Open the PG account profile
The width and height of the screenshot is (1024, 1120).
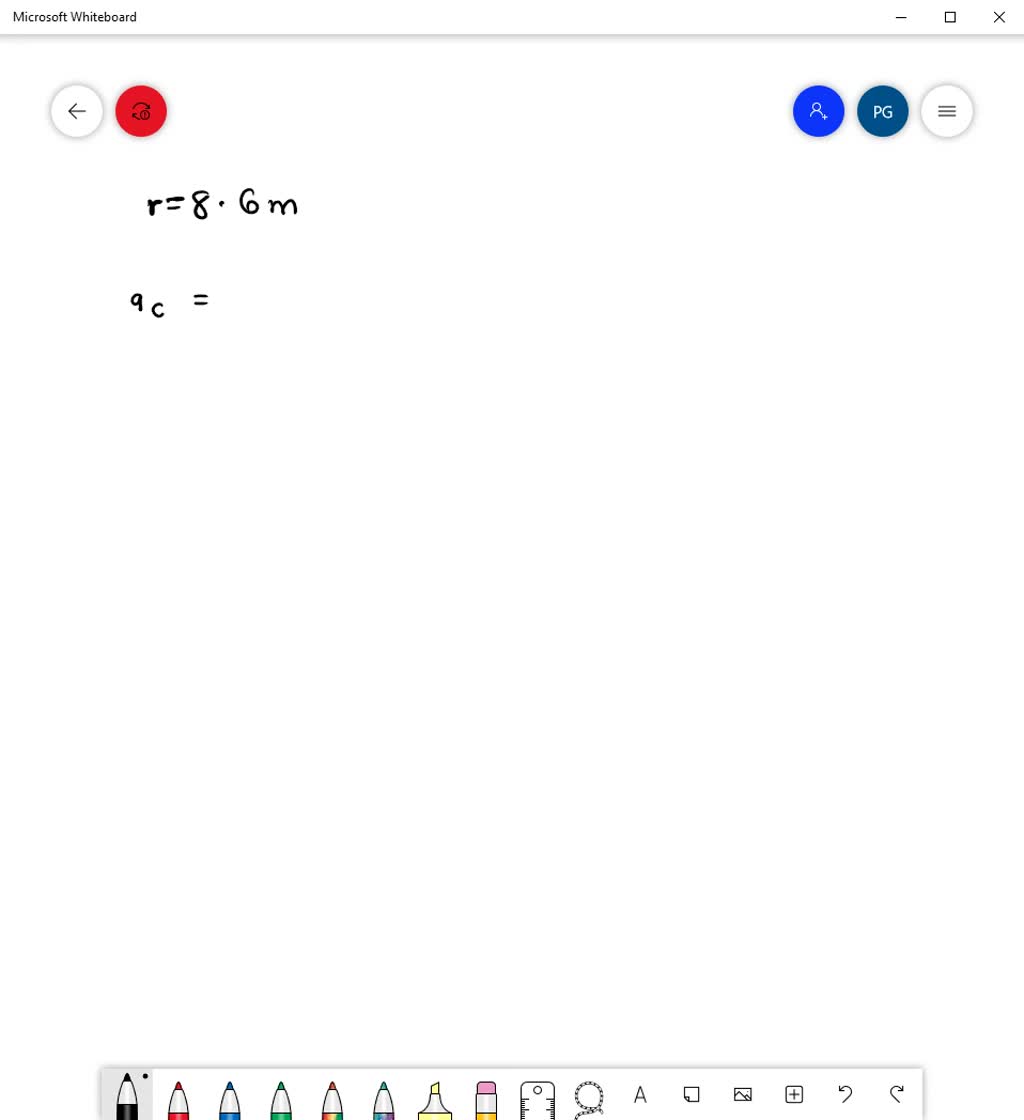[882, 111]
